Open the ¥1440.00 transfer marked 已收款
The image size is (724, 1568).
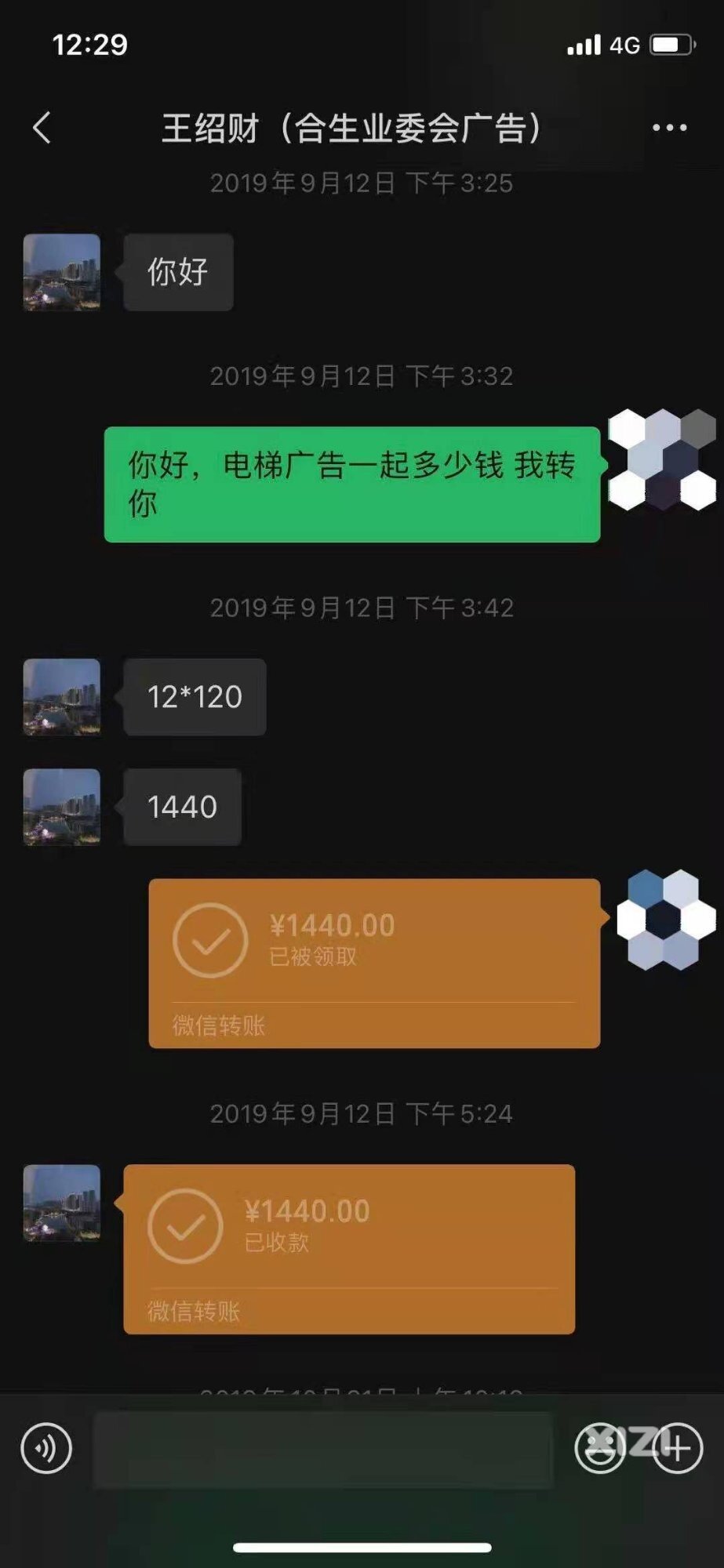pos(349,1249)
